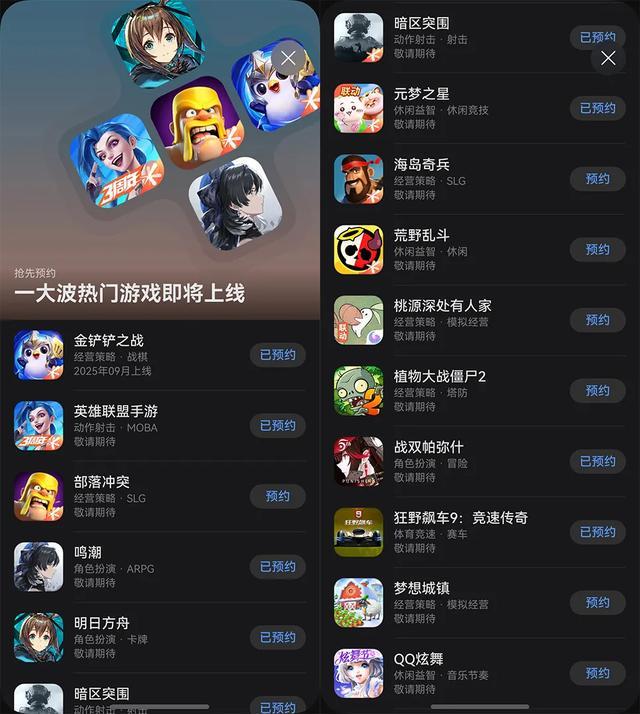
Task: Reserve 梦想城镇 with 预约 button
Action: click(x=597, y=602)
